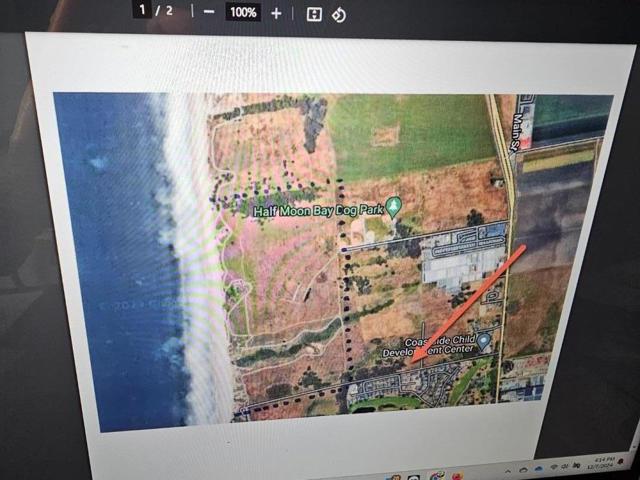This screenshot has height=480, width=640.
Task: Rotate the document counterclockwise
Action: click(x=339, y=14)
